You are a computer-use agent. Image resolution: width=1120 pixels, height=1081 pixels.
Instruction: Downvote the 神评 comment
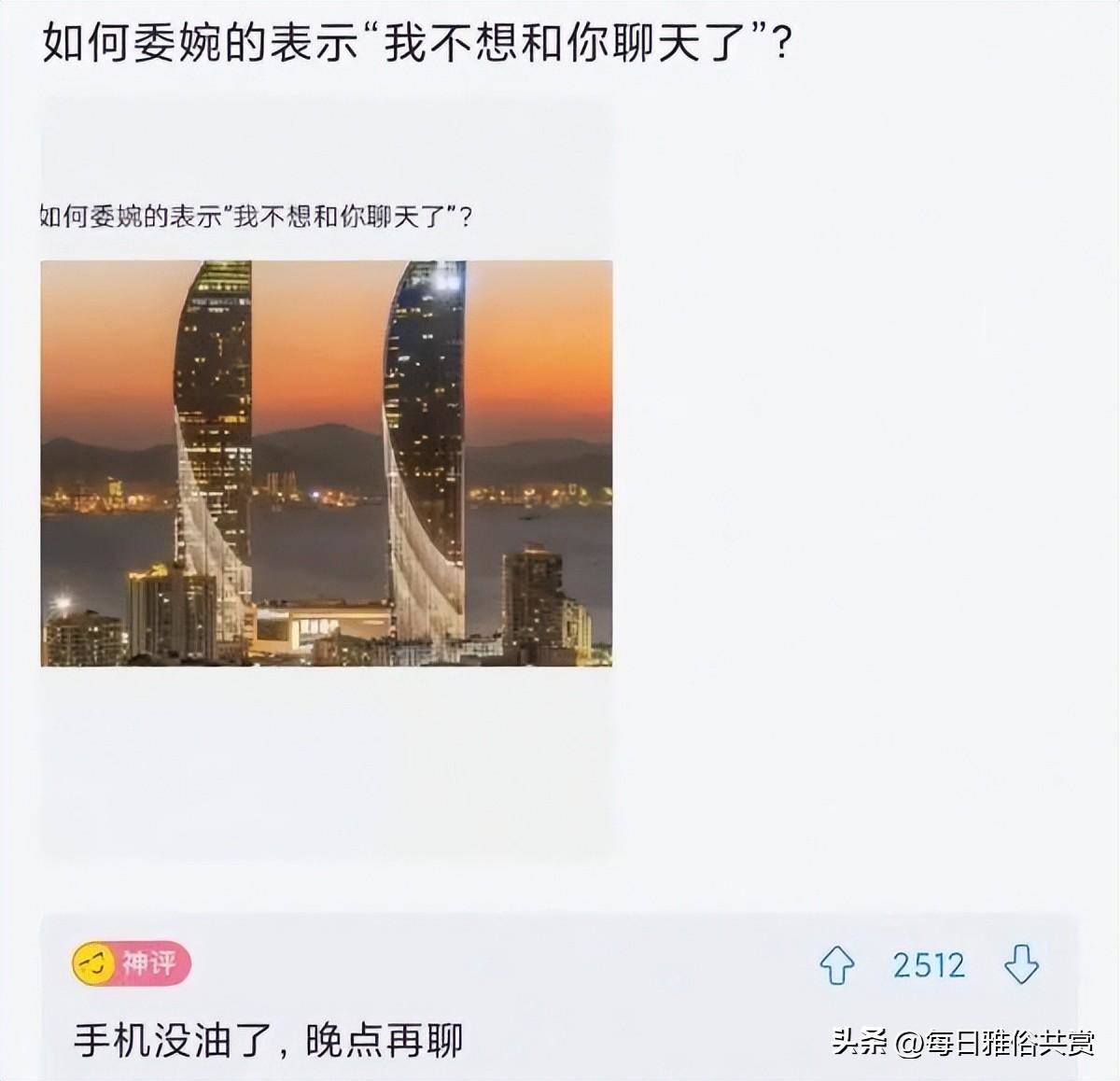(x=1021, y=964)
